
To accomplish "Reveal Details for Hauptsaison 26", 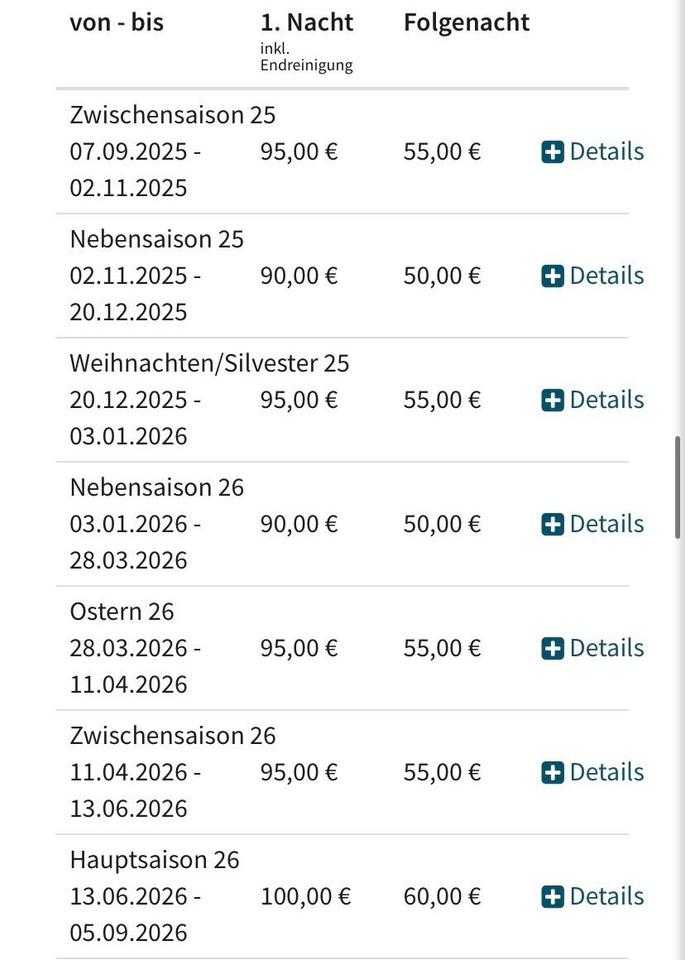I will 592,896.
